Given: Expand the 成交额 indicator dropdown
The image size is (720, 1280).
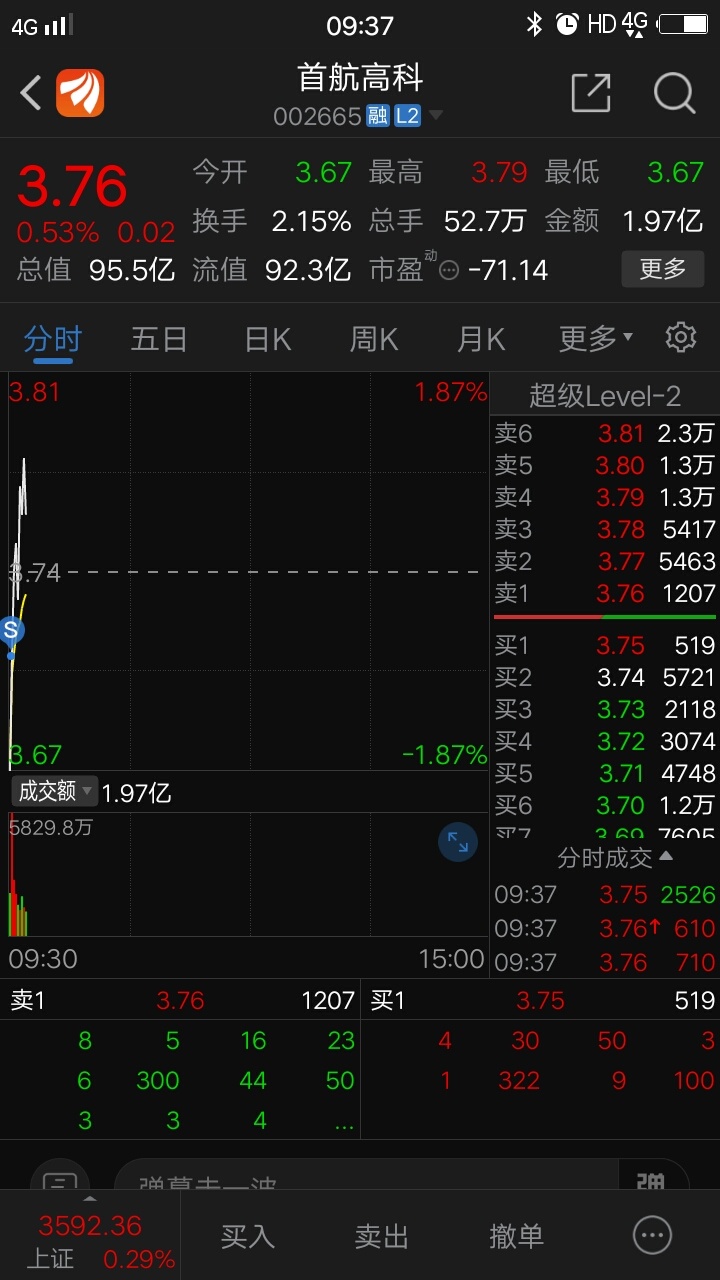Looking at the screenshot, I should click(54, 791).
